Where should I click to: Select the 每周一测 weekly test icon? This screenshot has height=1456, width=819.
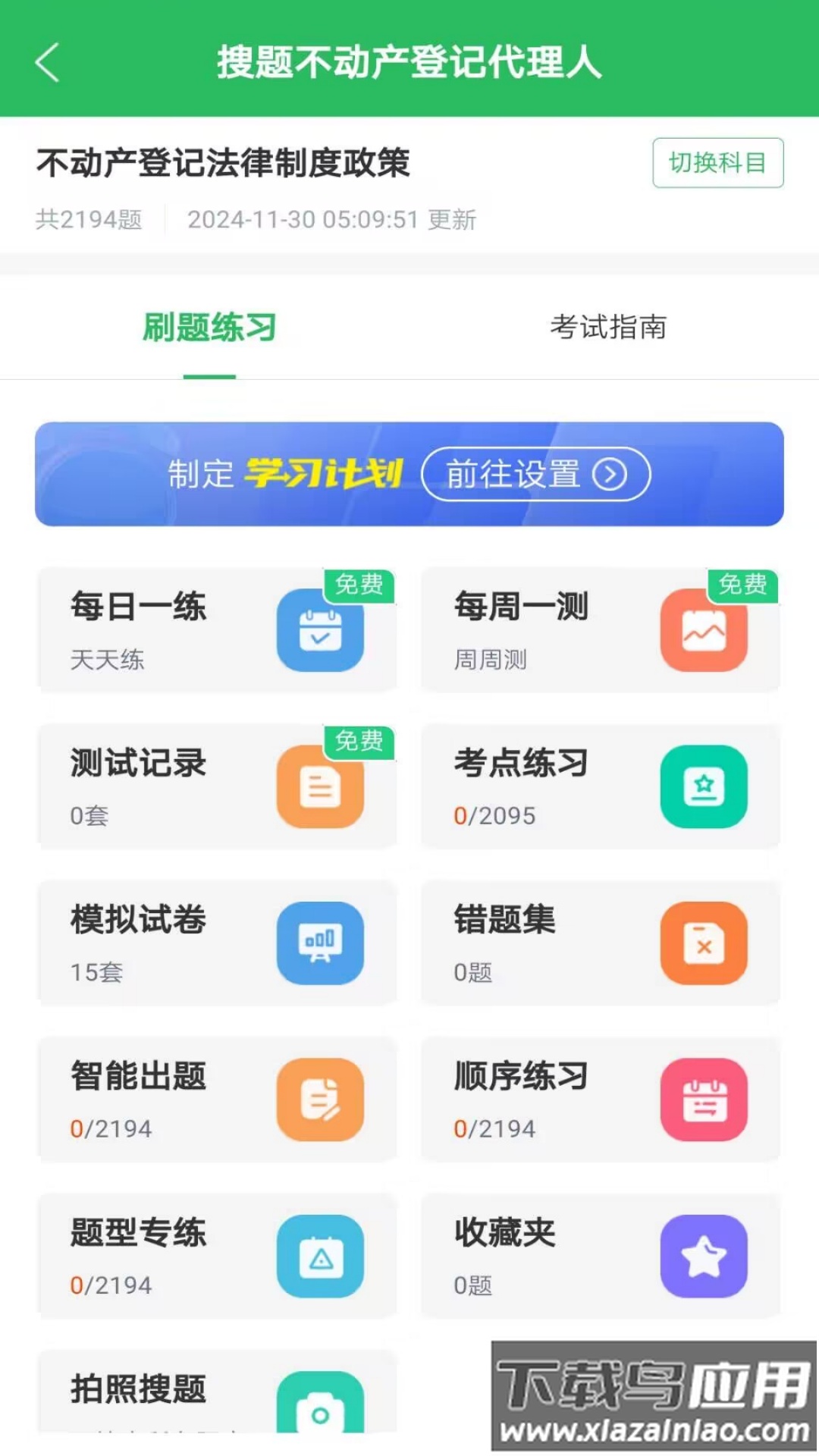[705, 633]
